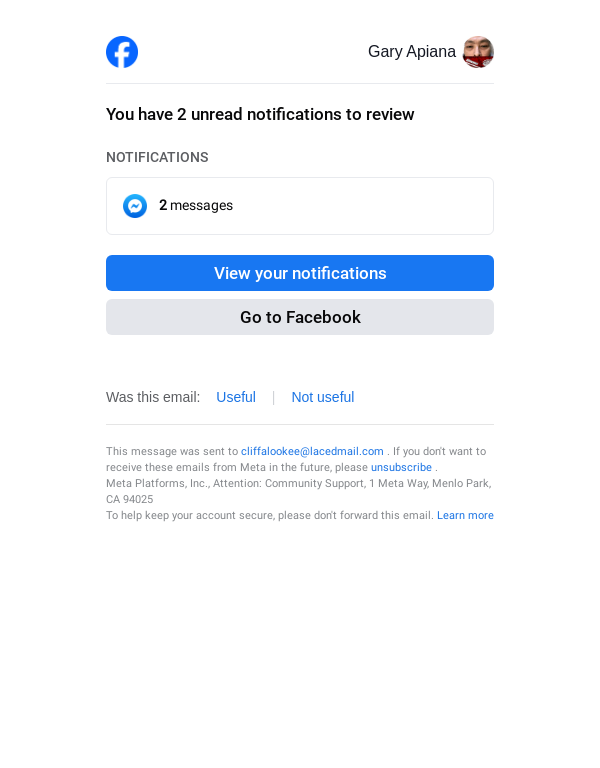Open the unsubscribe link
Image resolution: width=600 pixels, height=768 pixels.
tap(401, 467)
